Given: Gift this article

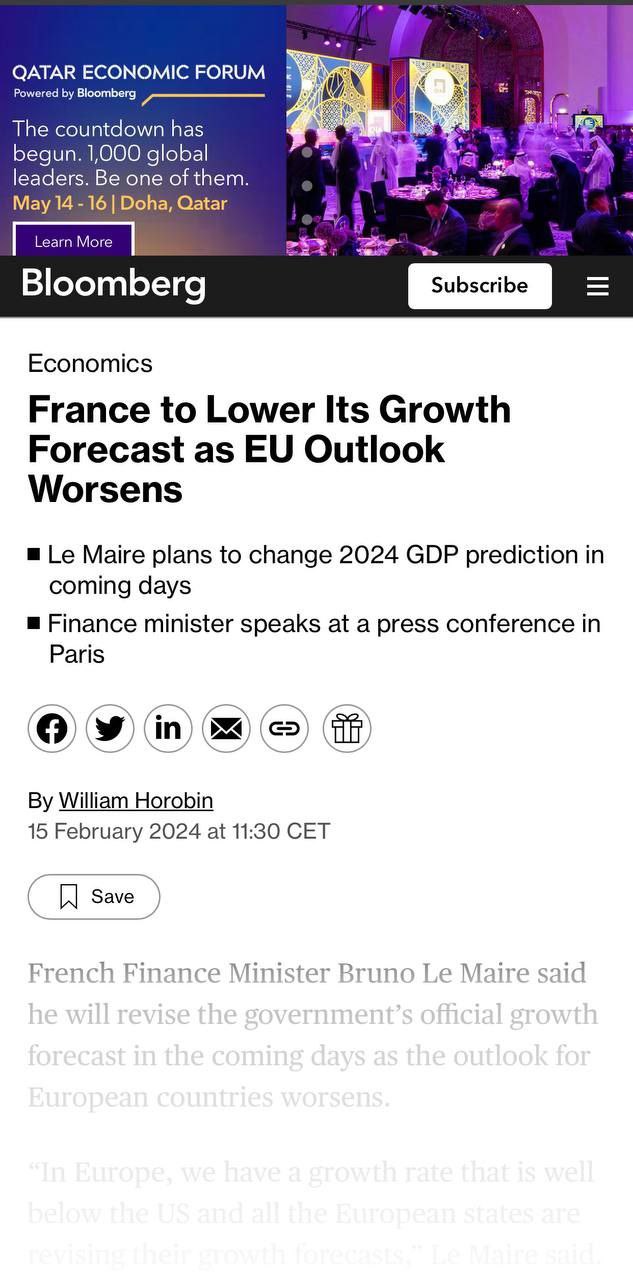Looking at the screenshot, I should click(347, 728).
